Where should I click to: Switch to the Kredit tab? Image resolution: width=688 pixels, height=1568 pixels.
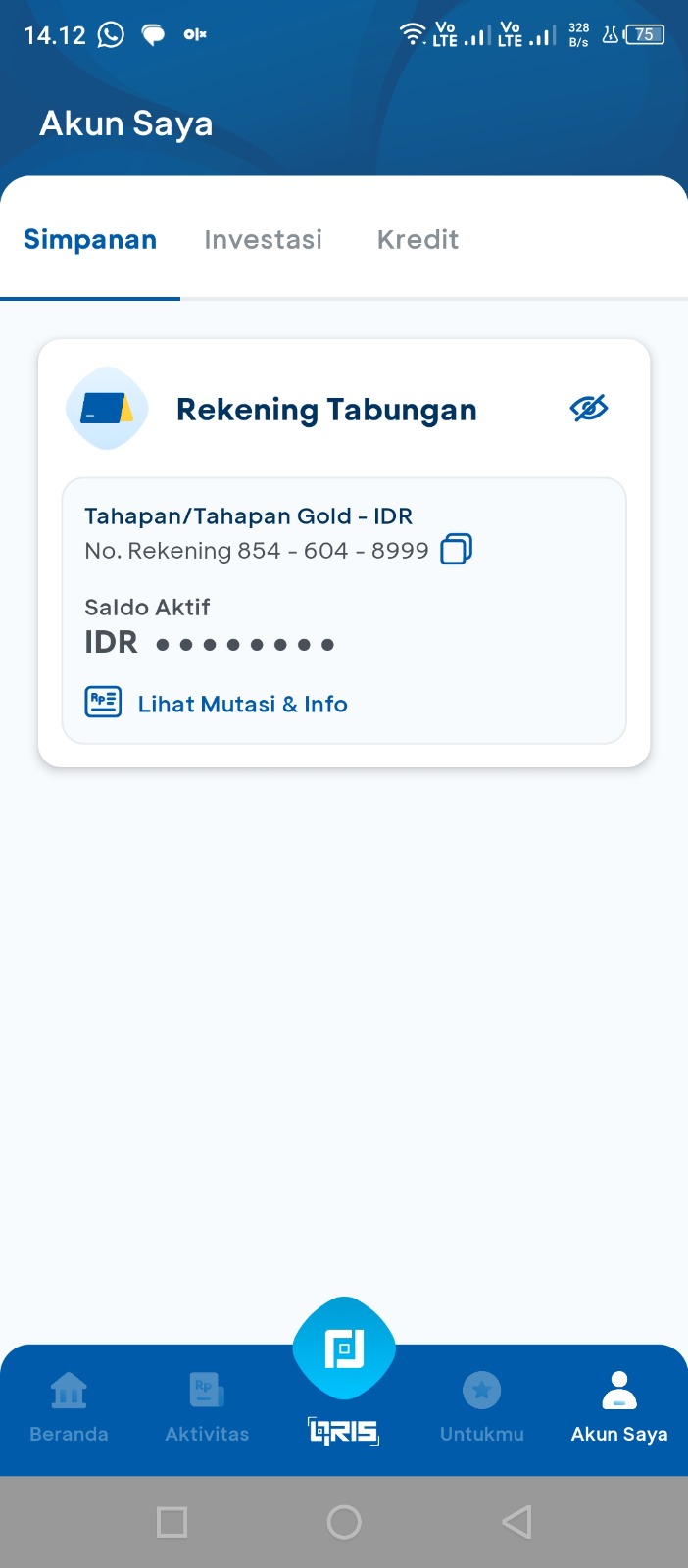418,240
